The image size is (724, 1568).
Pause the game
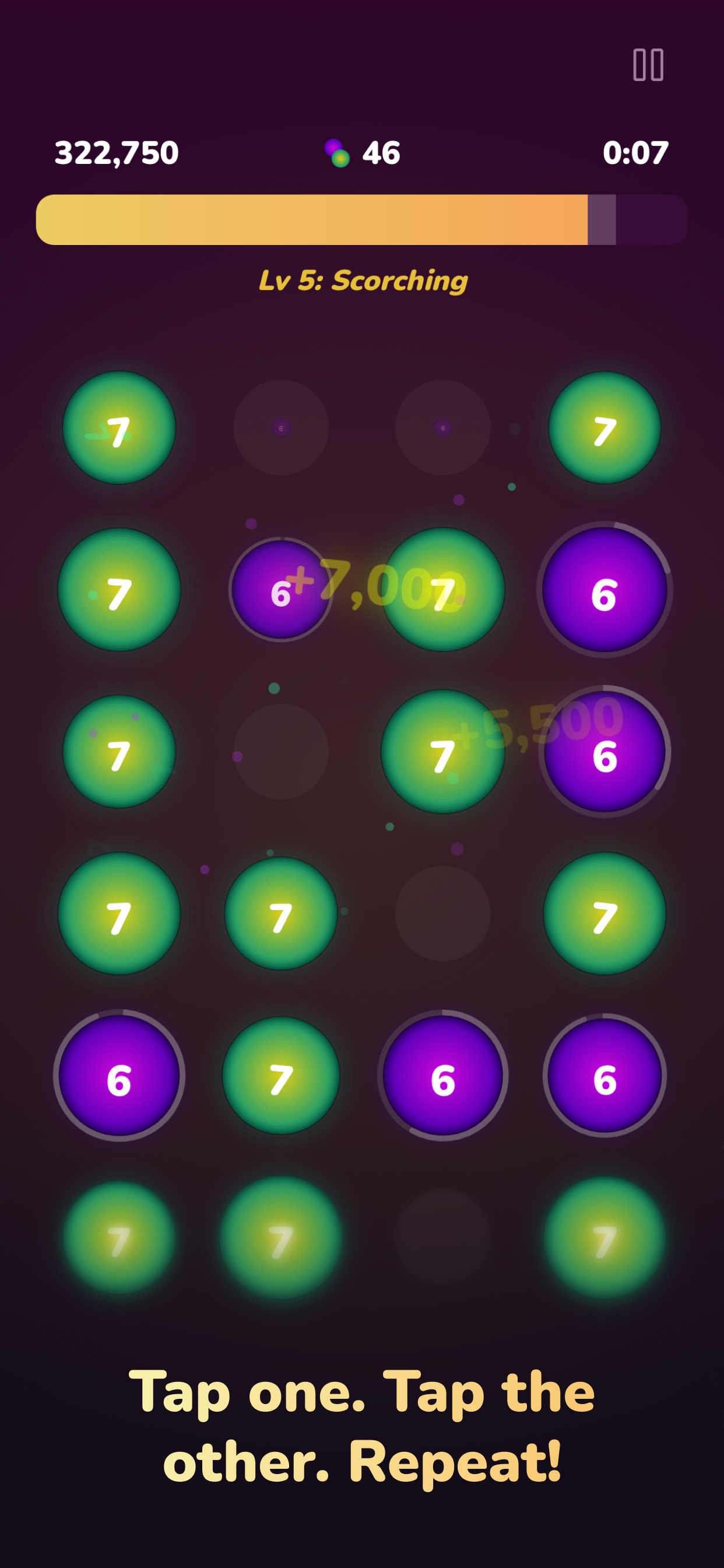coord(648,65)
